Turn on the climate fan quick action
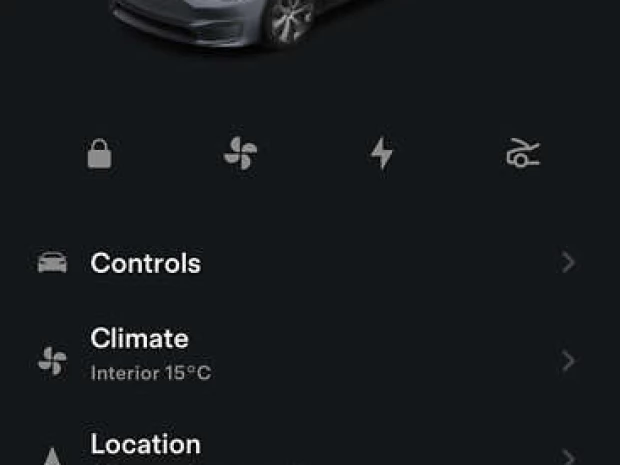 click(240, 154)
